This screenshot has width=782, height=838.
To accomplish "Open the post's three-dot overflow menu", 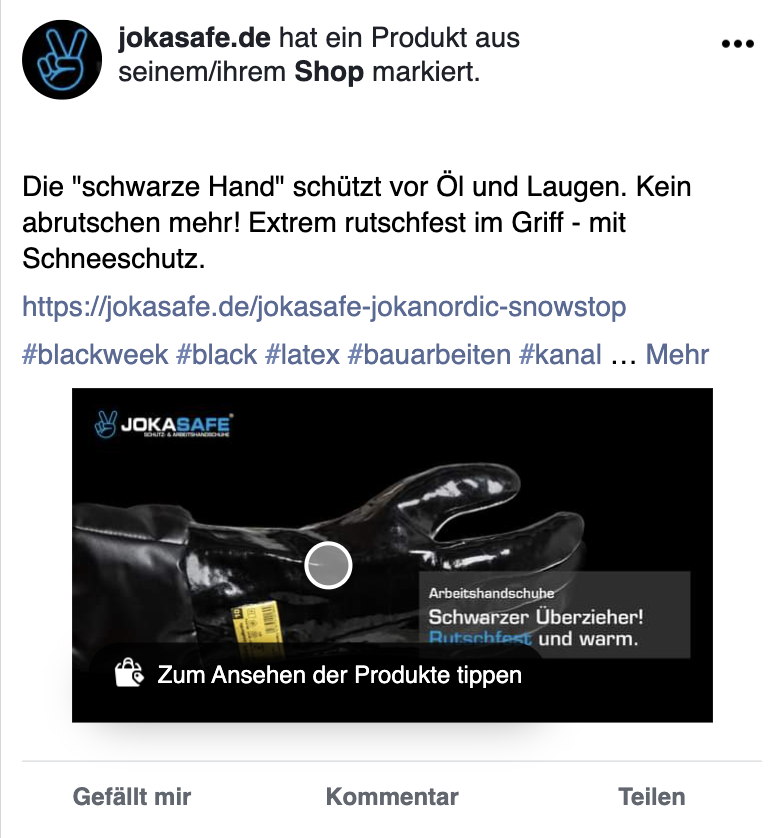I will pyautogui.click(x=737, y=44).
